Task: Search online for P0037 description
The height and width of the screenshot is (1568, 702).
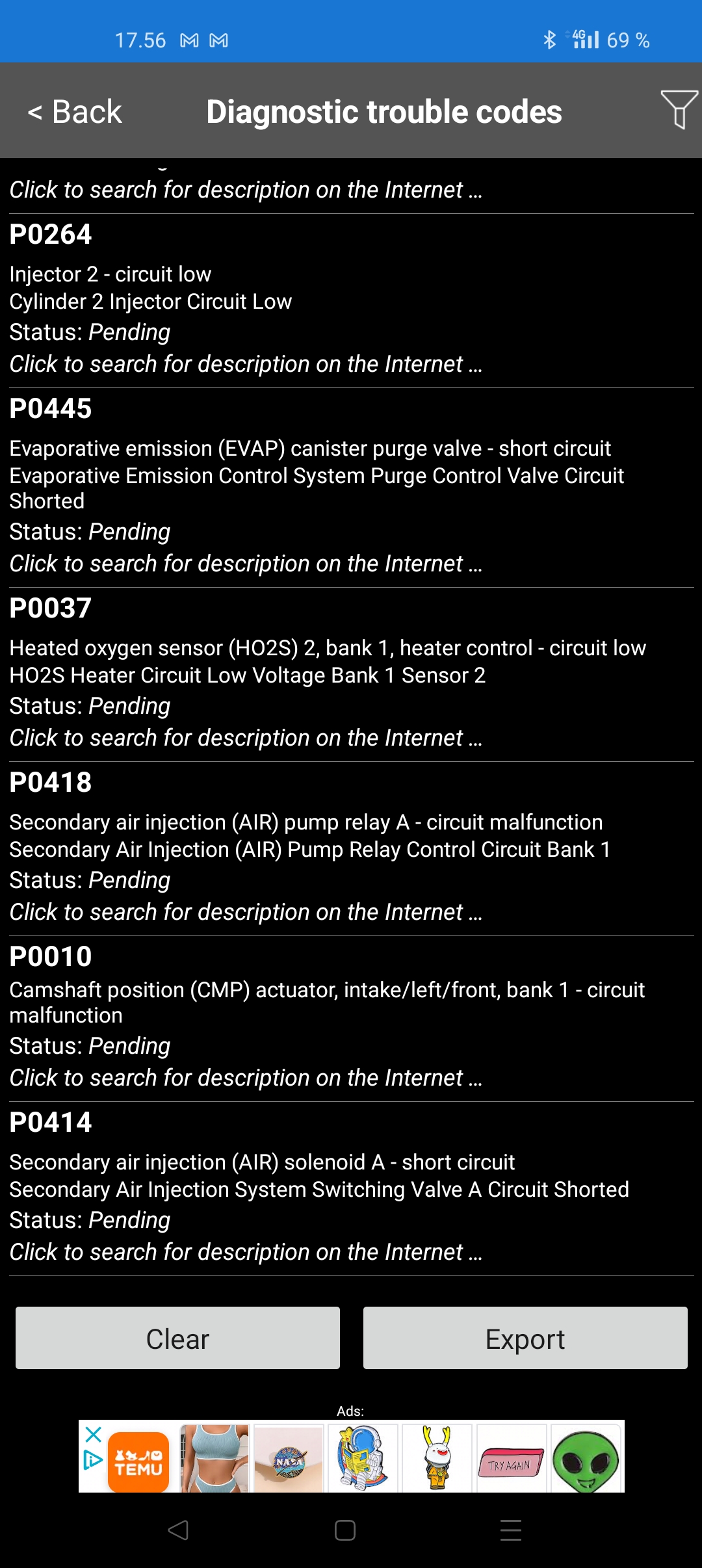Action: 246,737
